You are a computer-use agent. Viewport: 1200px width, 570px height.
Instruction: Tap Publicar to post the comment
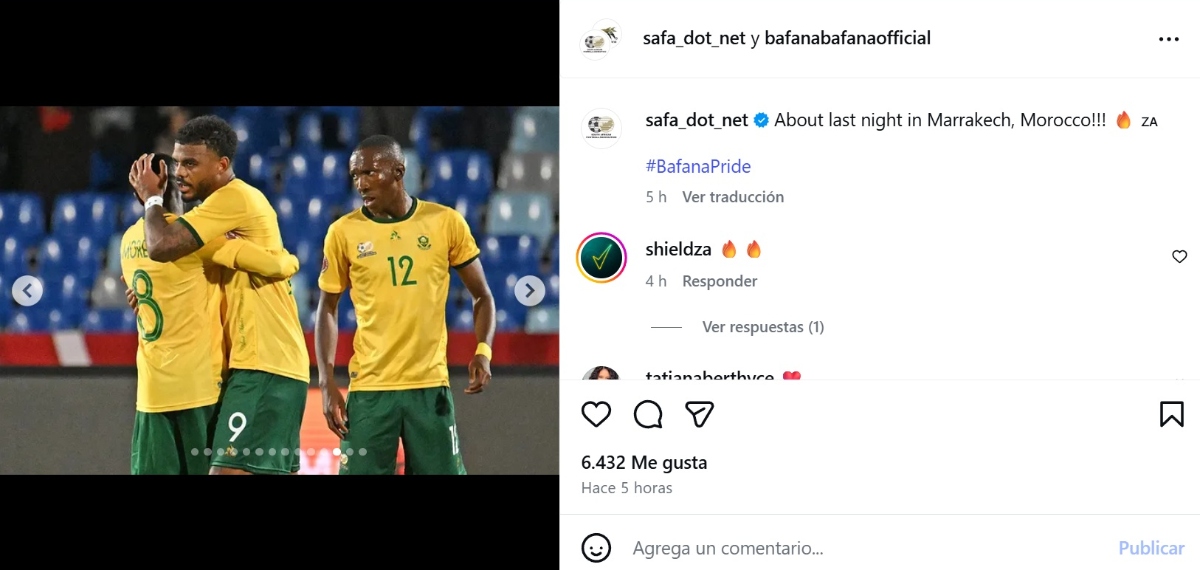[x=1151, y=548]
